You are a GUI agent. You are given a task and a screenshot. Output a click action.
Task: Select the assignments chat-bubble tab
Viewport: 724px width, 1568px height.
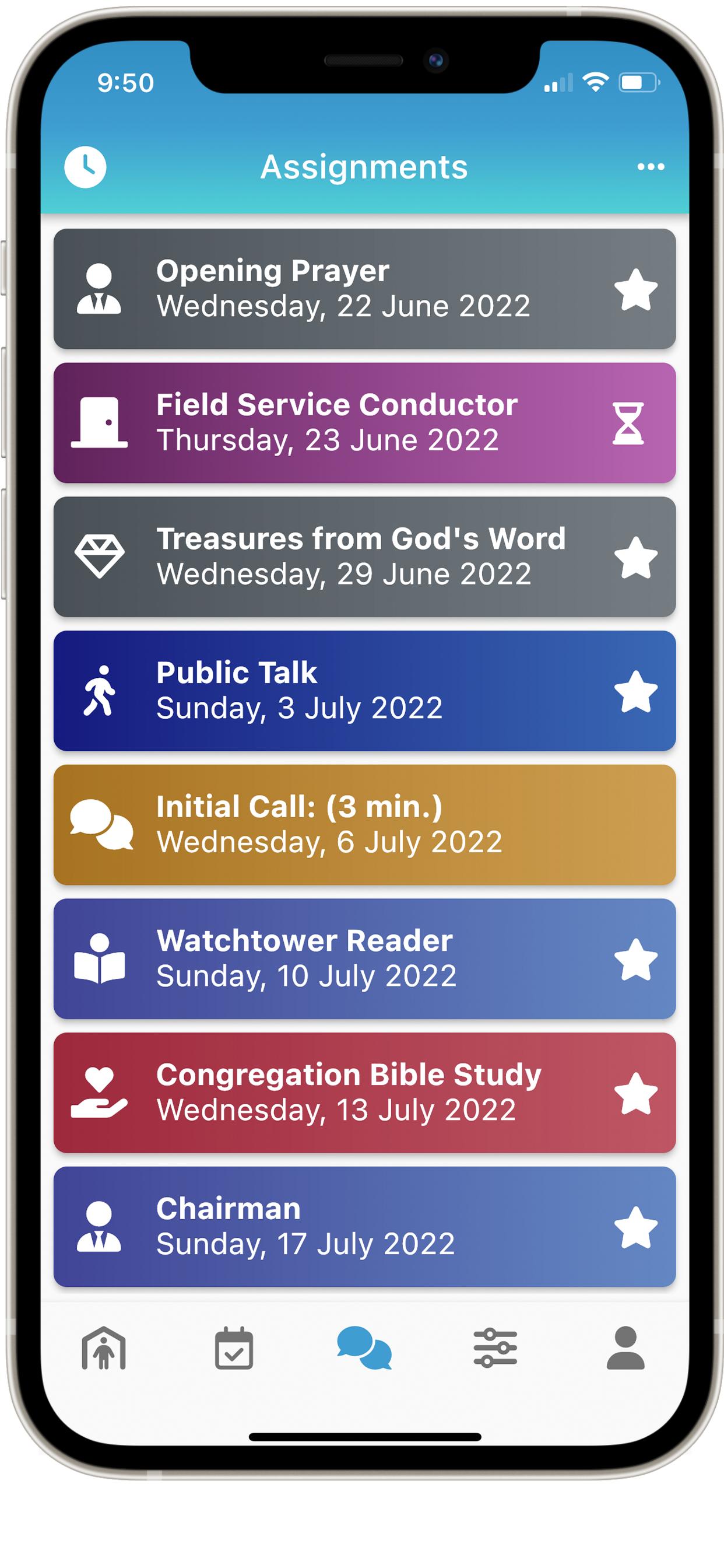pos(364,1348)
